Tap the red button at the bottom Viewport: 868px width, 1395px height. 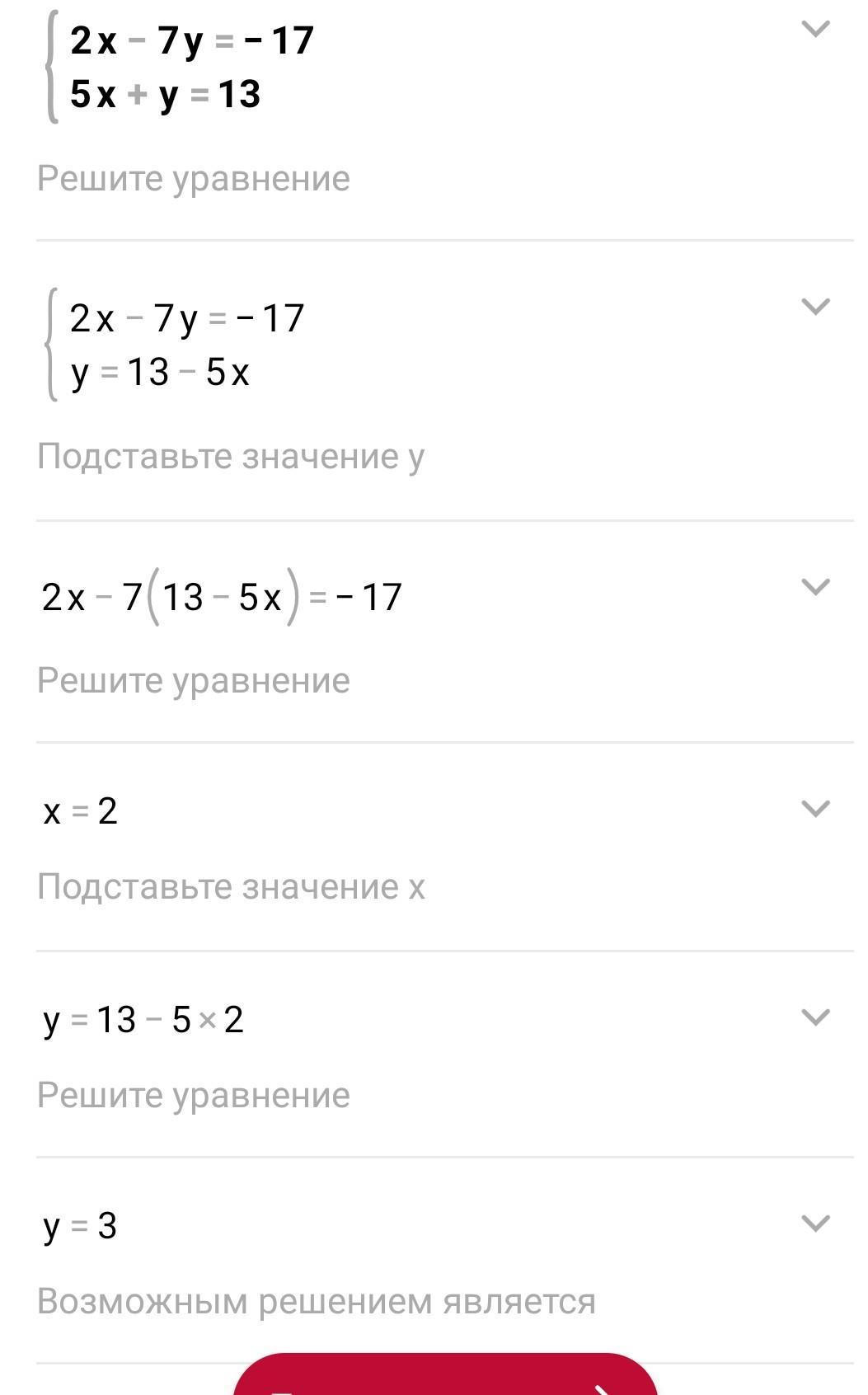(445, 1374)
